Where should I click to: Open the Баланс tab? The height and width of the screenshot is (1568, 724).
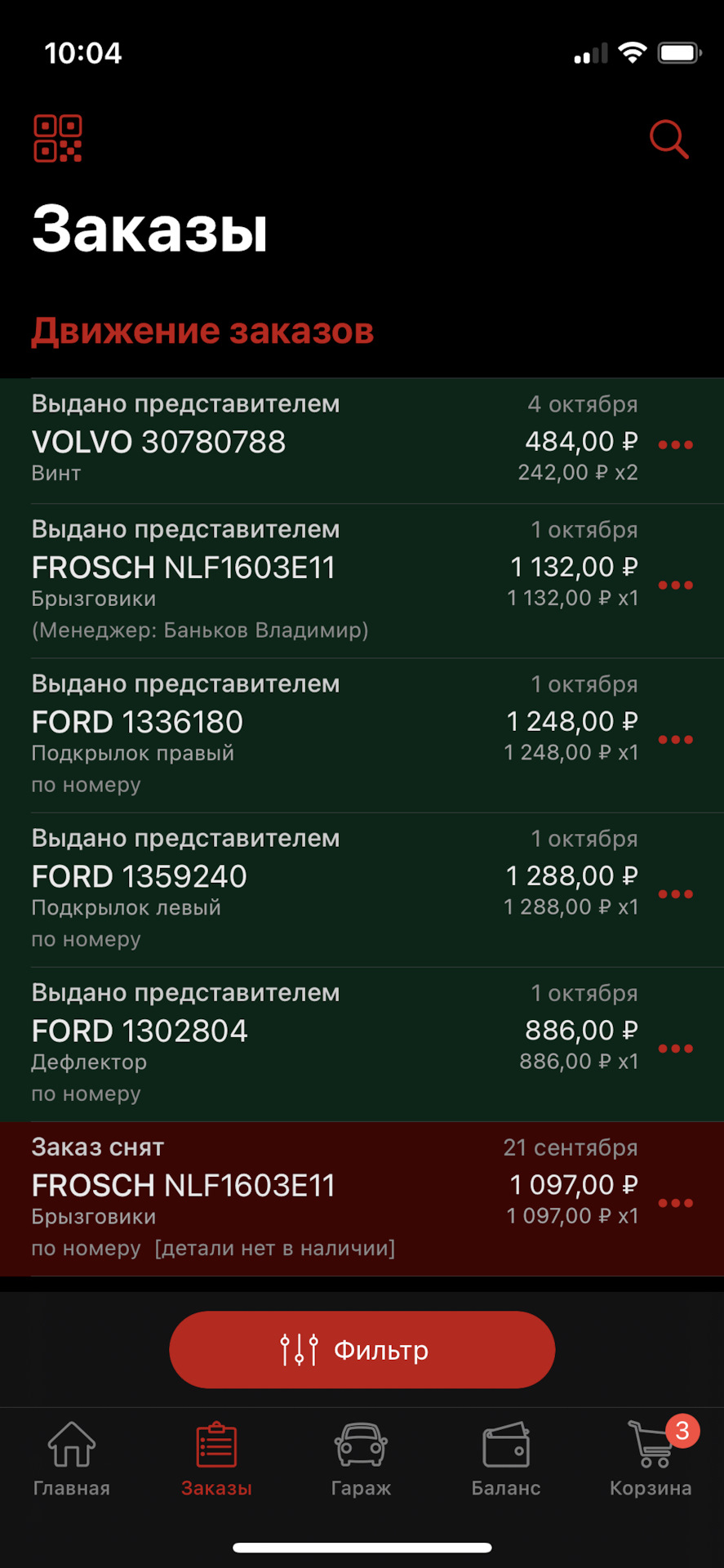(506, 1459)
